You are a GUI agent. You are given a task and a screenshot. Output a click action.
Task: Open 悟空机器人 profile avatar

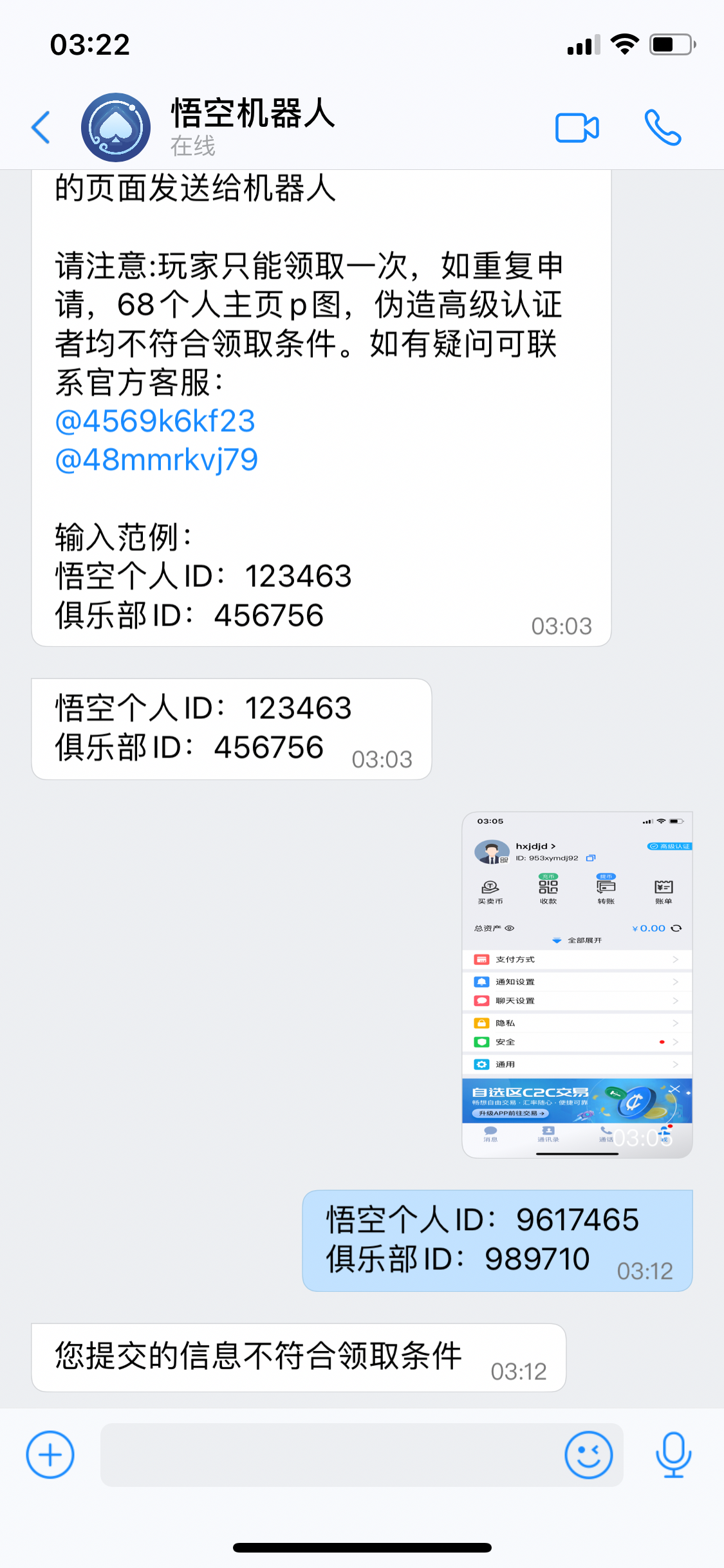click(116, 127)
